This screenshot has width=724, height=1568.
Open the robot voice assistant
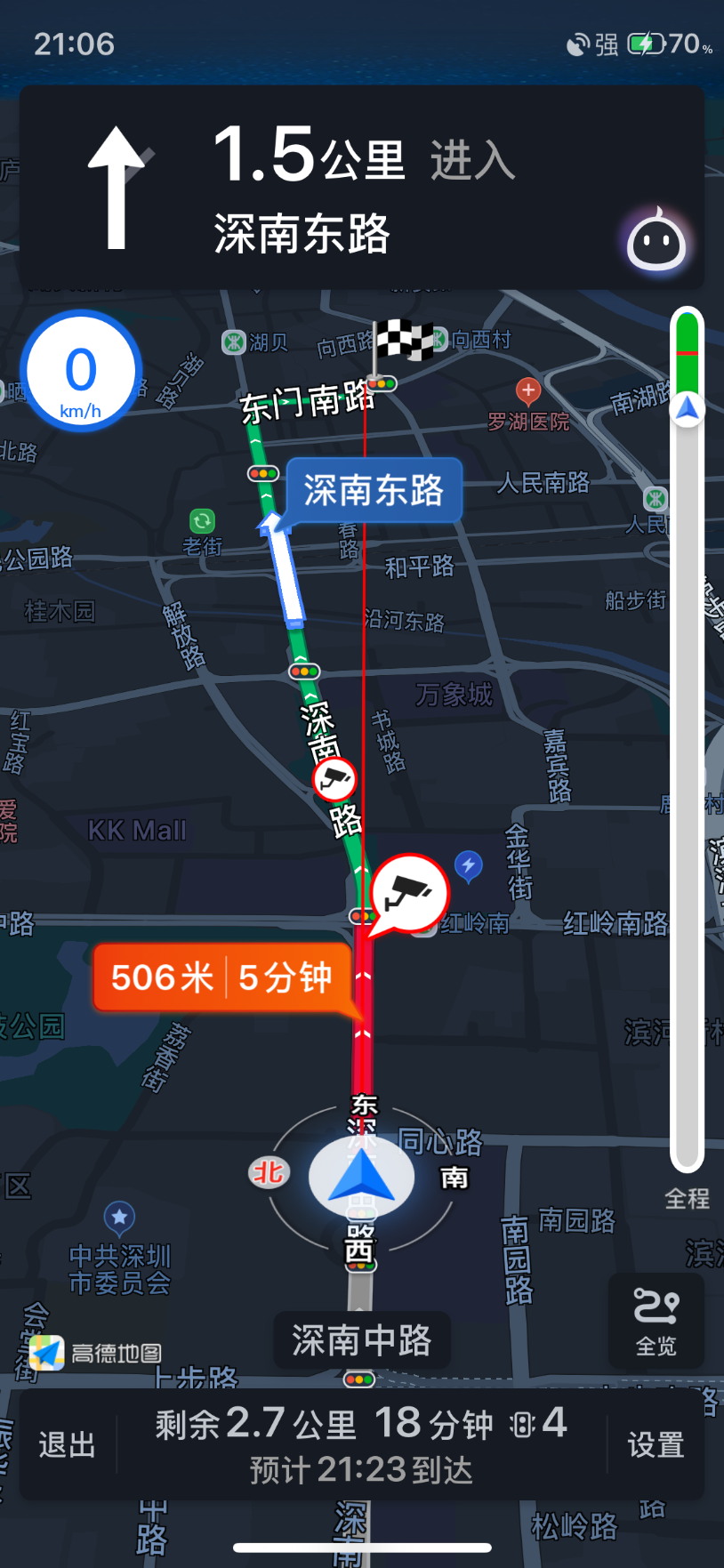pyautogui.click(x=656, y=241)
